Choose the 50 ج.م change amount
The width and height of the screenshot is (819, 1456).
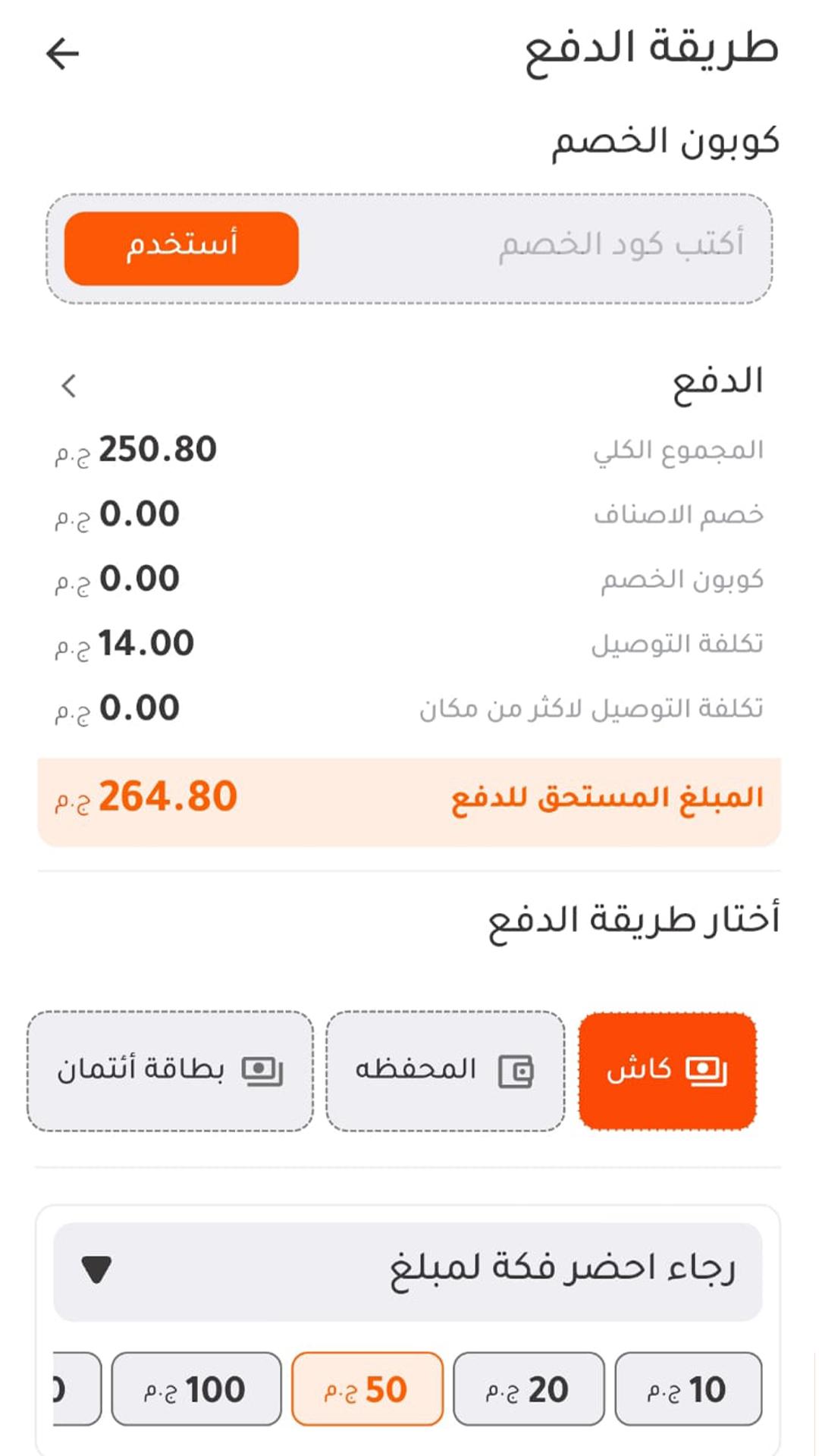click(367, 1389)
